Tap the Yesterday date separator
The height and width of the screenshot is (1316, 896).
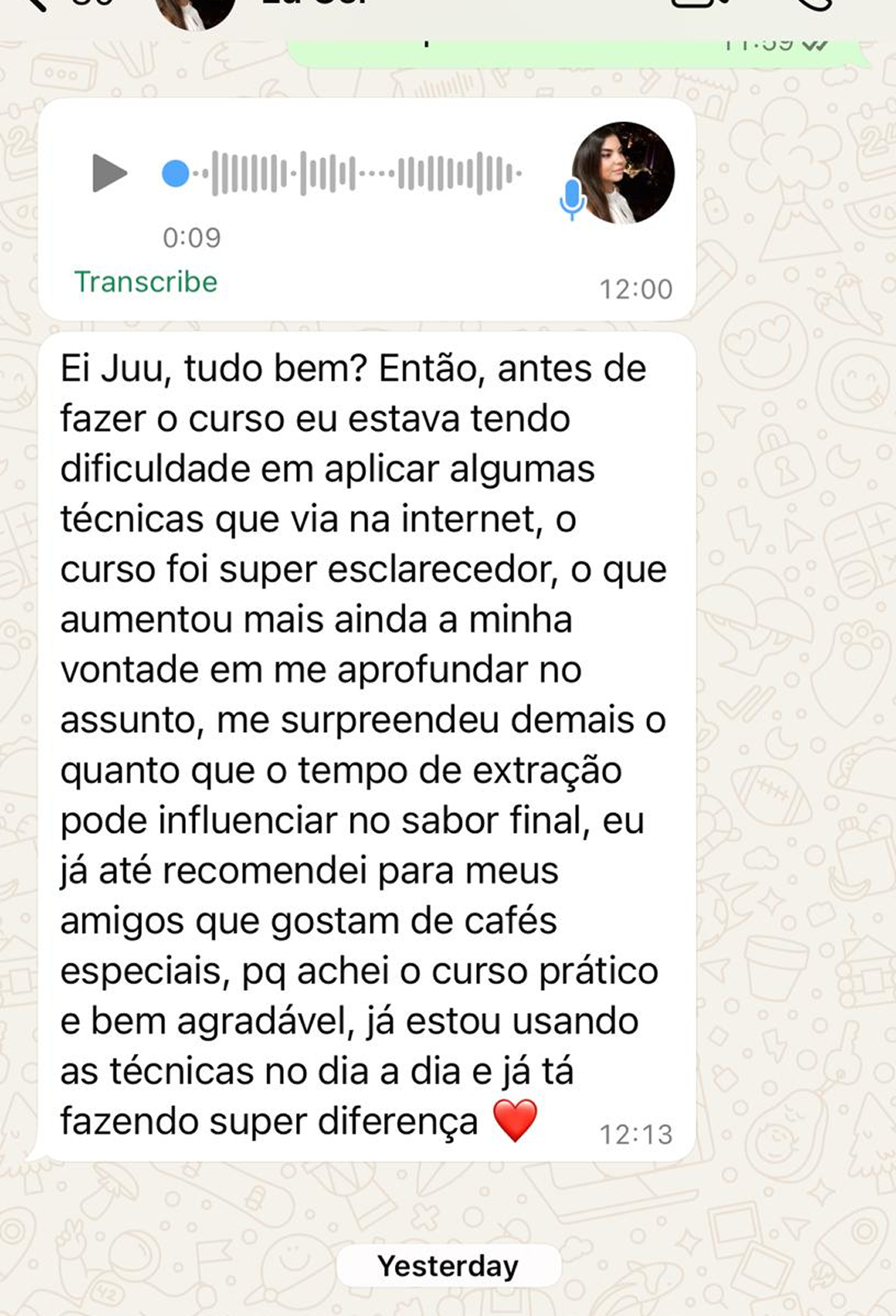click(448, 1265)
